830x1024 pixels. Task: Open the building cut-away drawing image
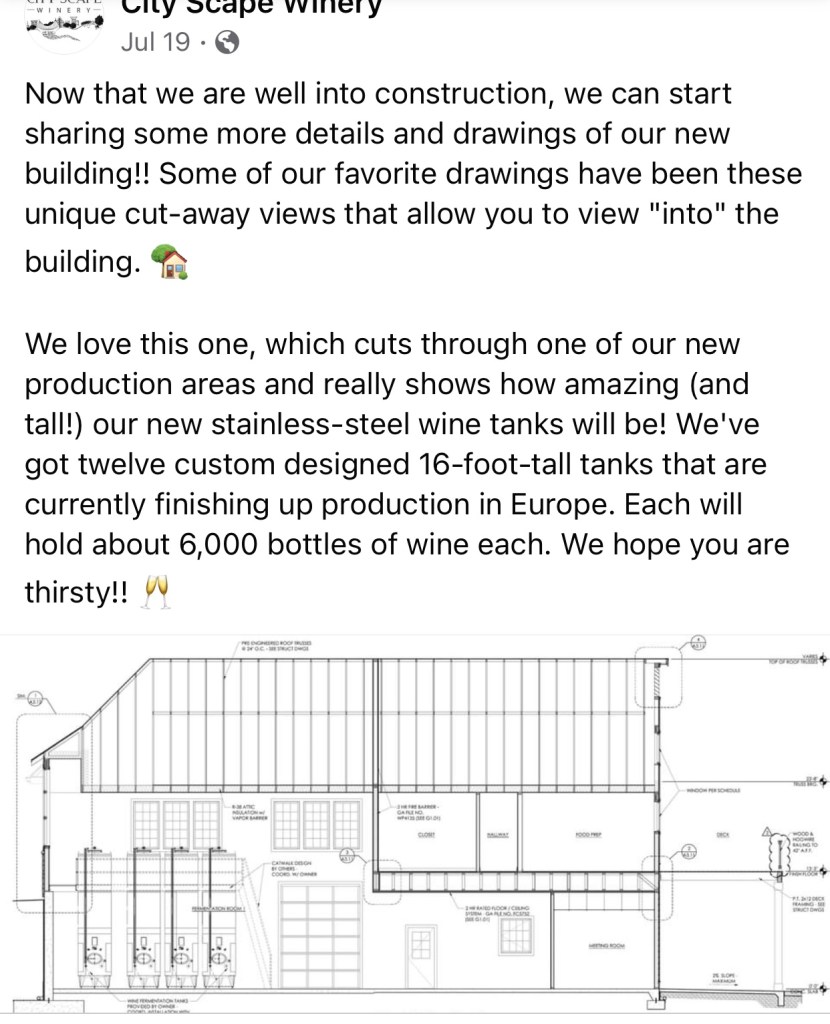click(x=415, y=820)
